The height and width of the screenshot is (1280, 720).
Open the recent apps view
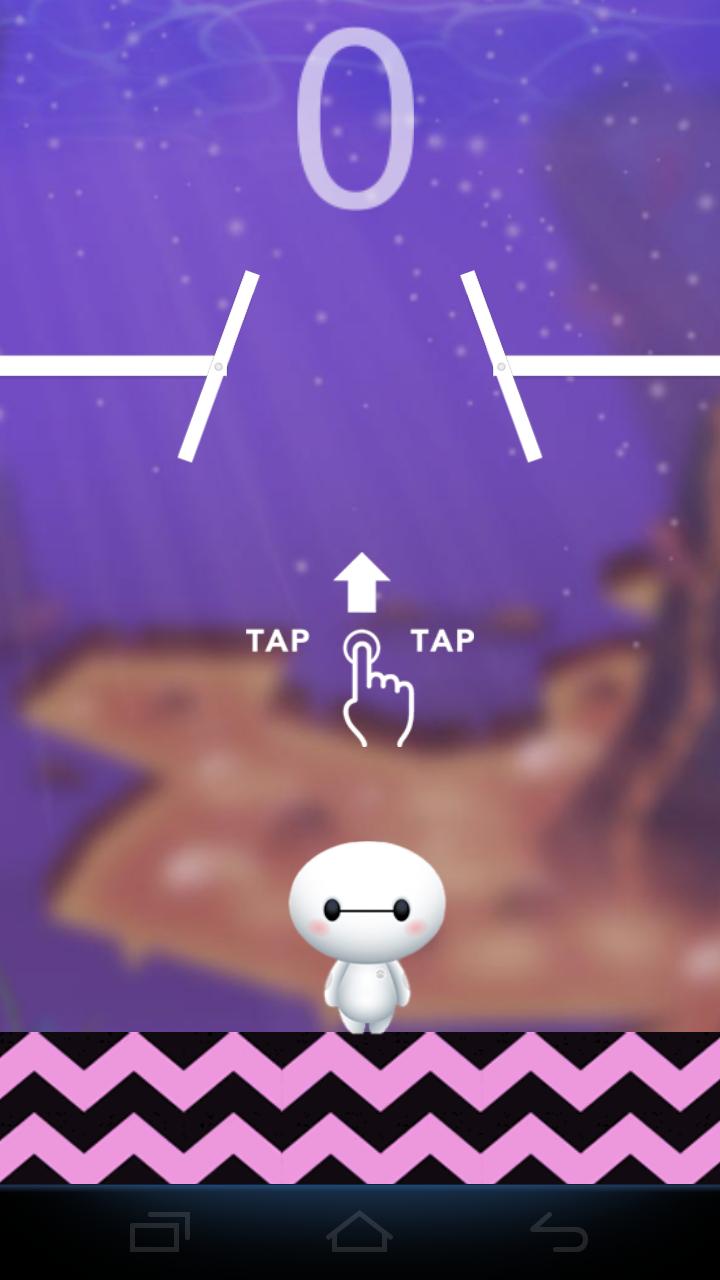pos(160,1232)
